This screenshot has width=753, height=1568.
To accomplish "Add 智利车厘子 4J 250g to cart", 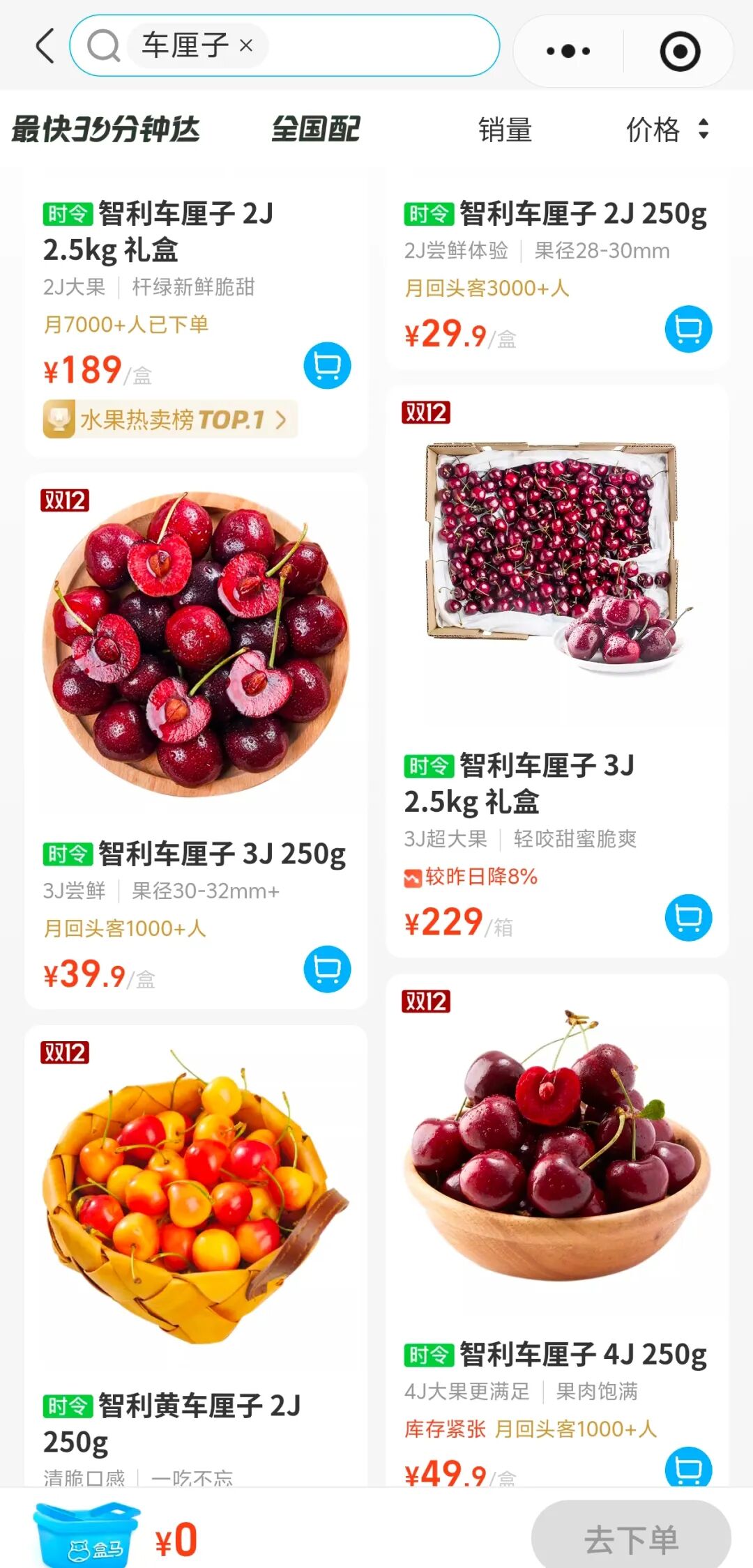I will coord(688,1468).
